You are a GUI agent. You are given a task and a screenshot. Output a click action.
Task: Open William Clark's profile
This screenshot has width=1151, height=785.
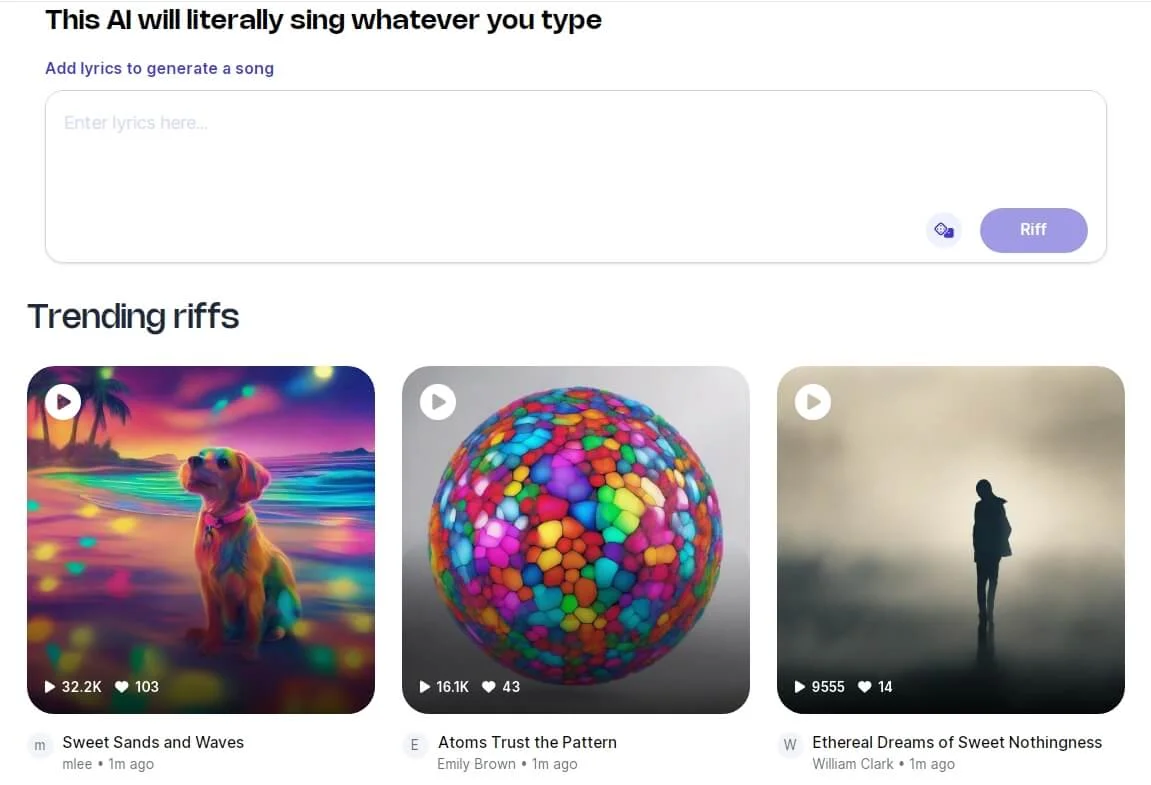point(853,764)
